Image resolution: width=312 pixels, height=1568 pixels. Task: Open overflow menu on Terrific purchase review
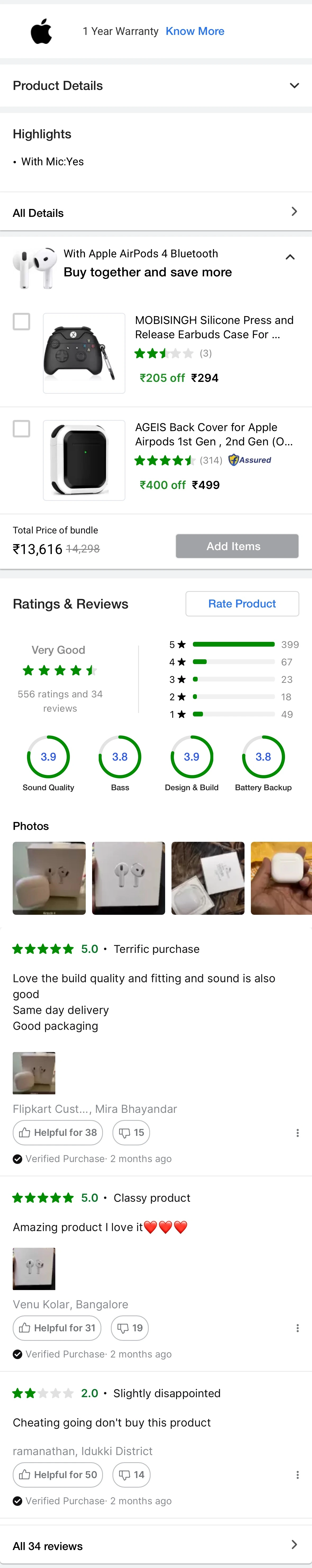[297, 1133]
